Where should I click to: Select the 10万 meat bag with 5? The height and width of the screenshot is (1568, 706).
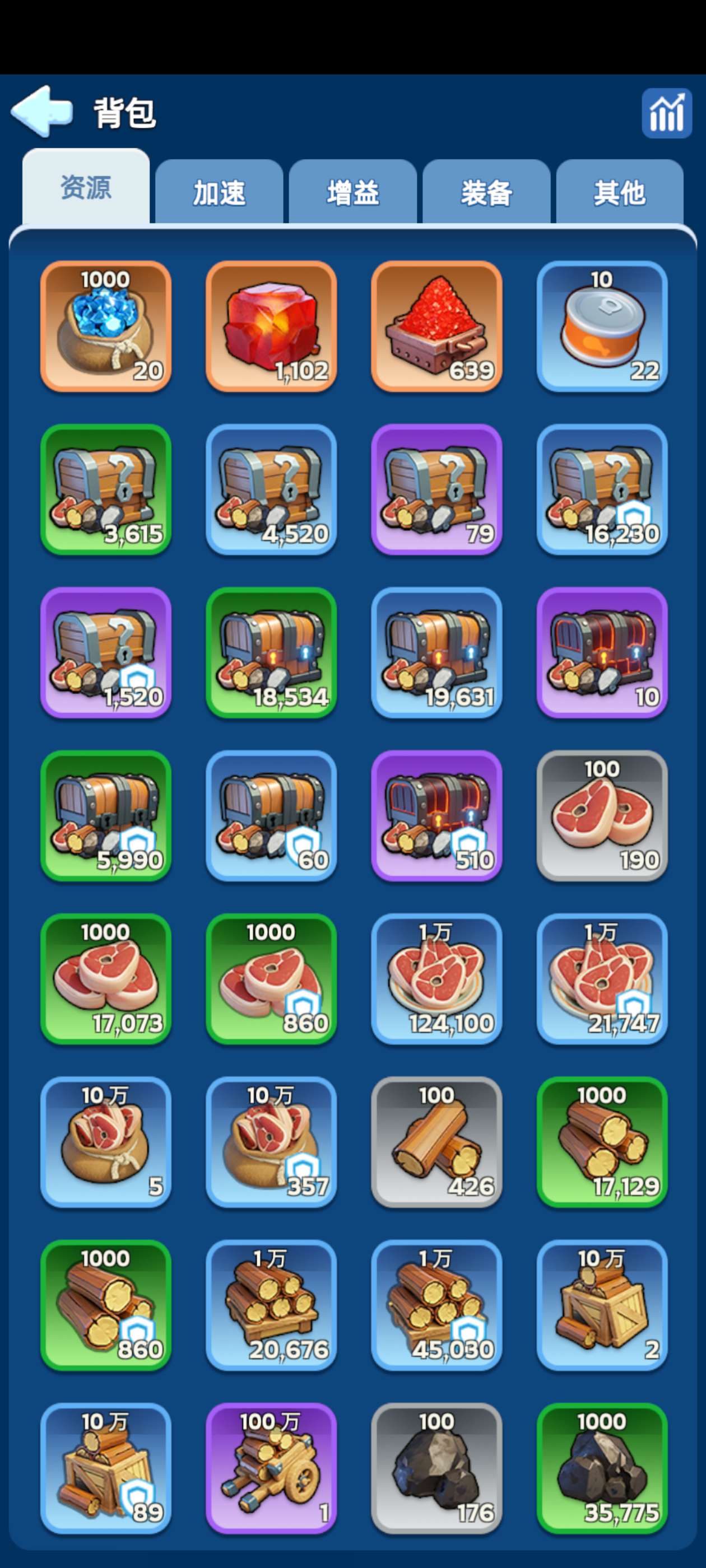106,1142
